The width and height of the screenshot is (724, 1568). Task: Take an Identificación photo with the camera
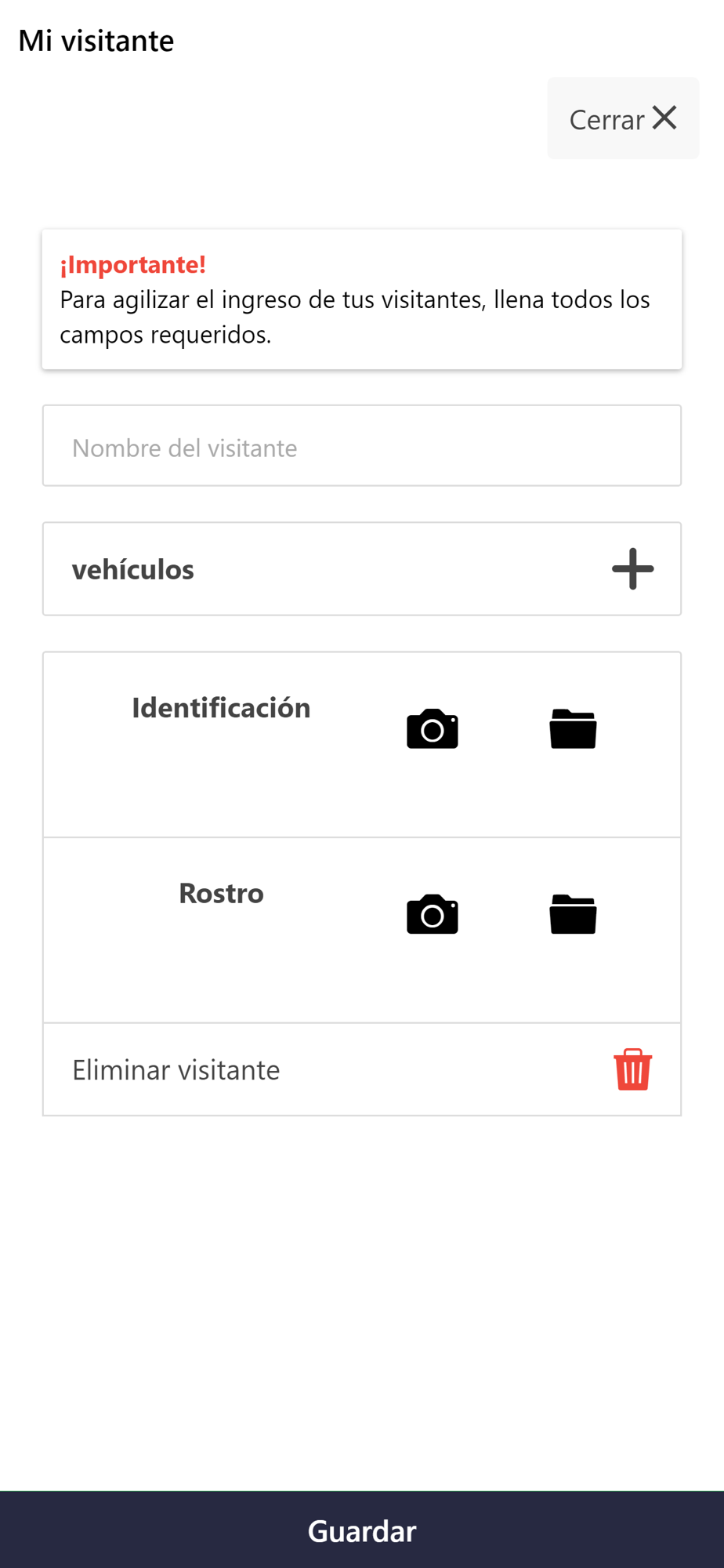tap(433, 729)
